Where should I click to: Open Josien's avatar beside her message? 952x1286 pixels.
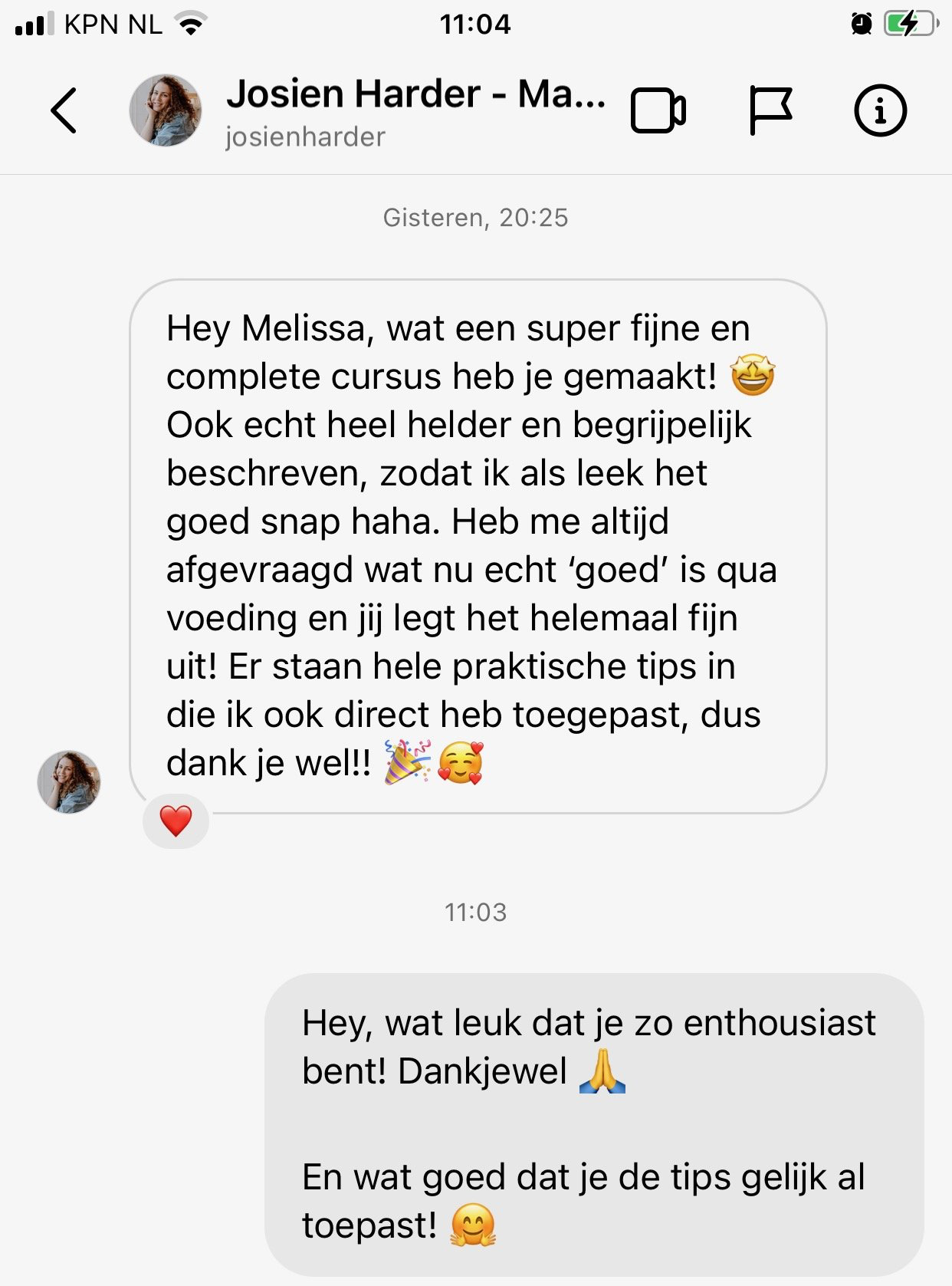coord(69,781)
